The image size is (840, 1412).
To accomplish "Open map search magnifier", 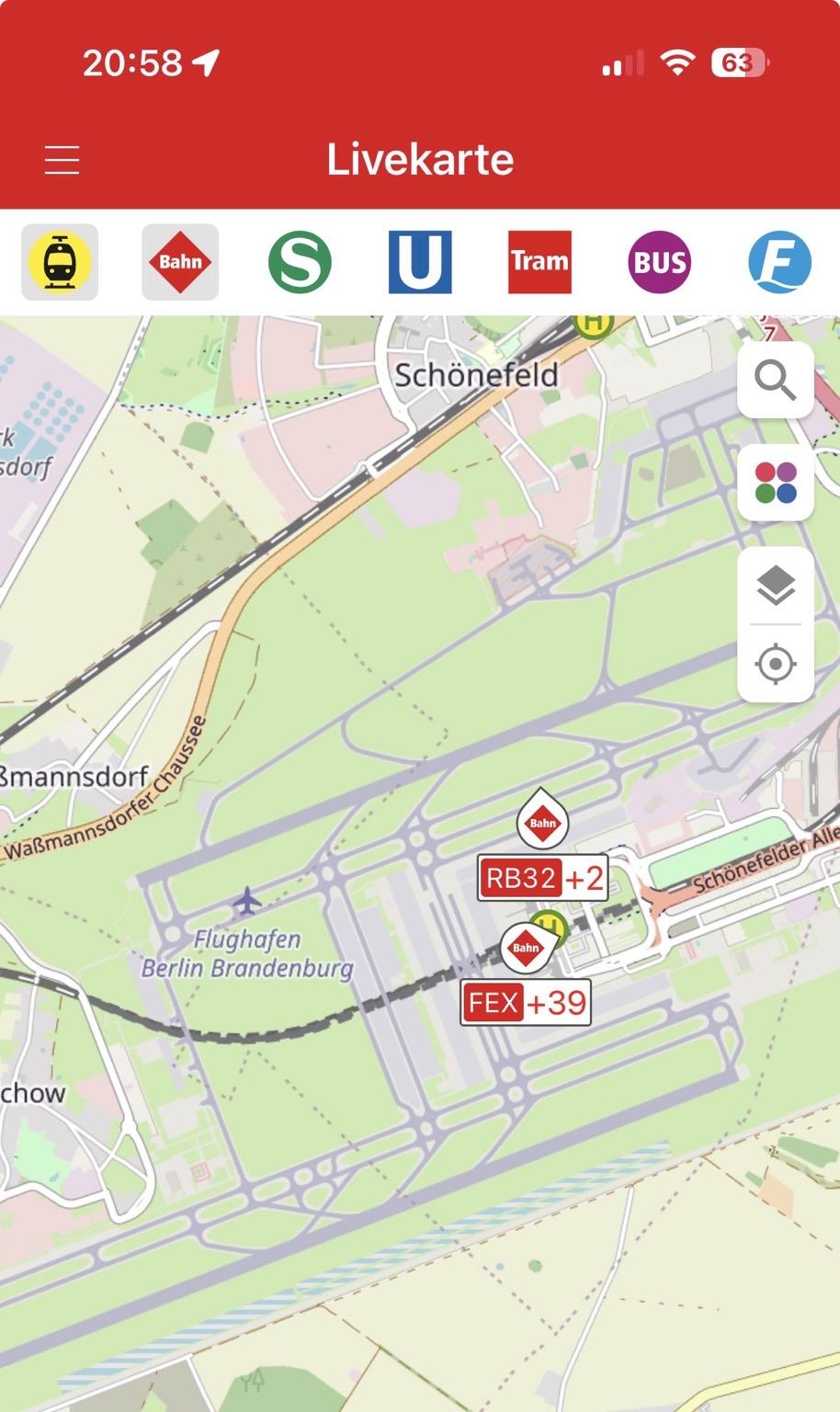I will pos(775,380).
